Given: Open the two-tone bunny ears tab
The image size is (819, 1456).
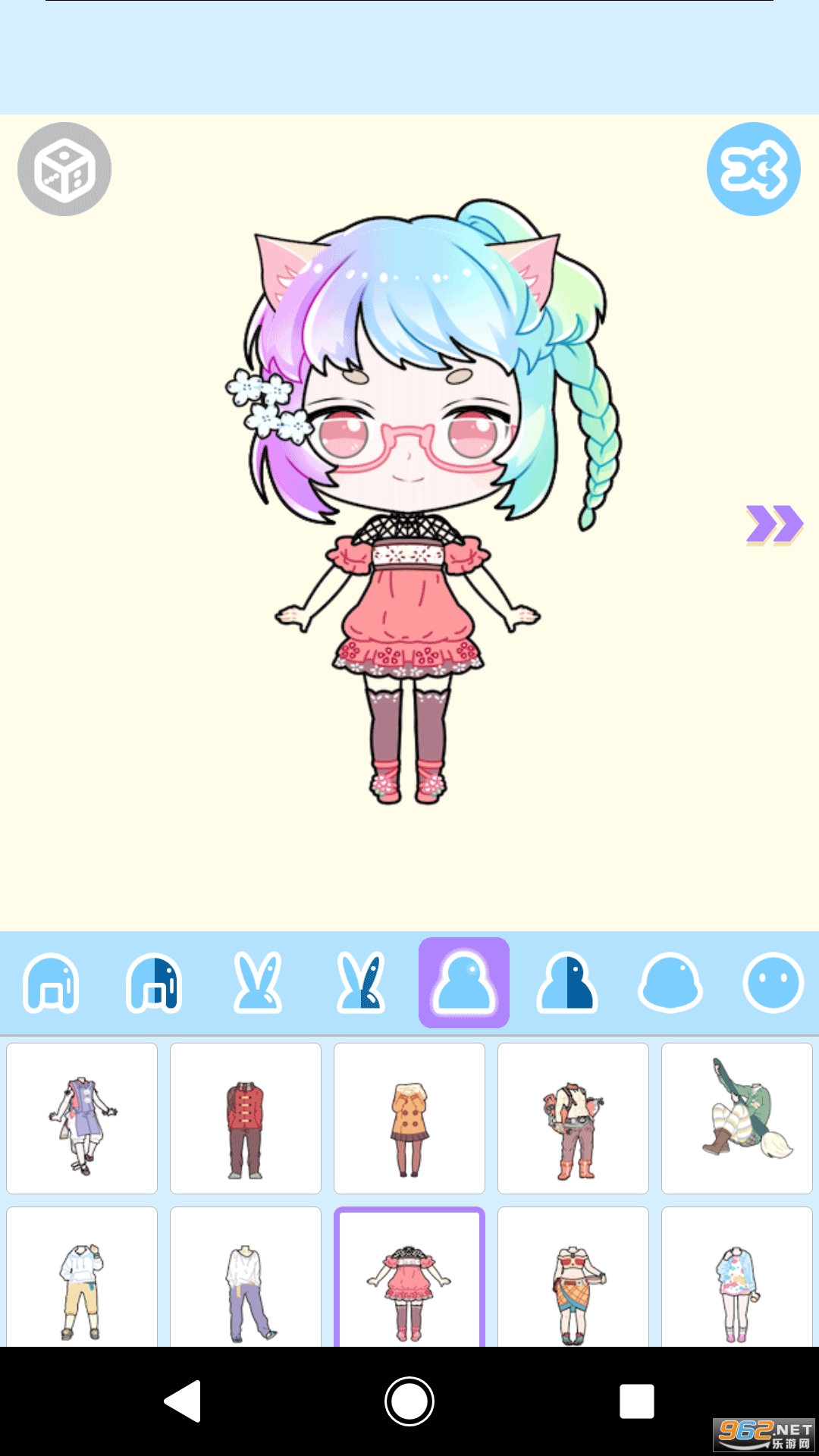Looking at the screenshot, I should pyautogui.click(x=361, y=984).
